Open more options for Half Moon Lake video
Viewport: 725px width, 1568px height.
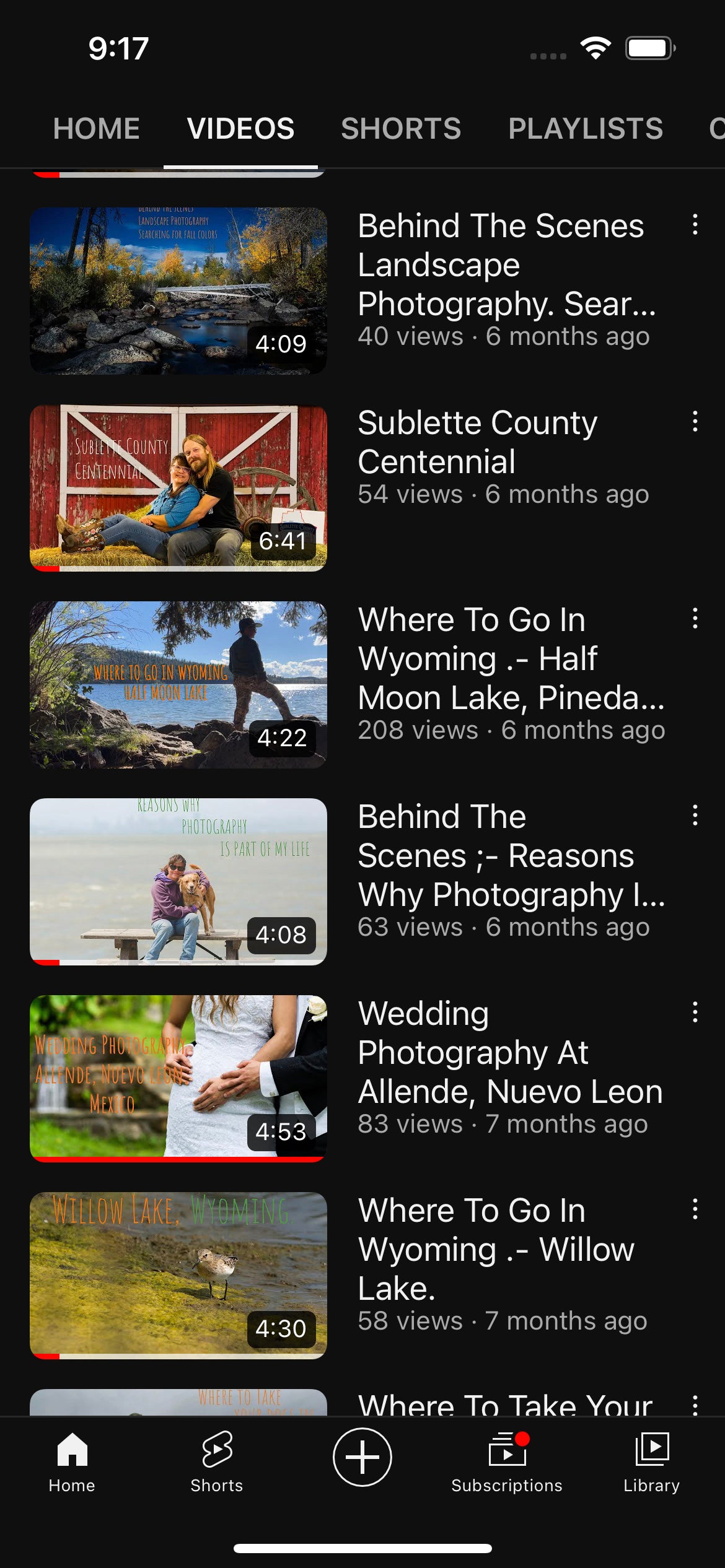[695, 618]
